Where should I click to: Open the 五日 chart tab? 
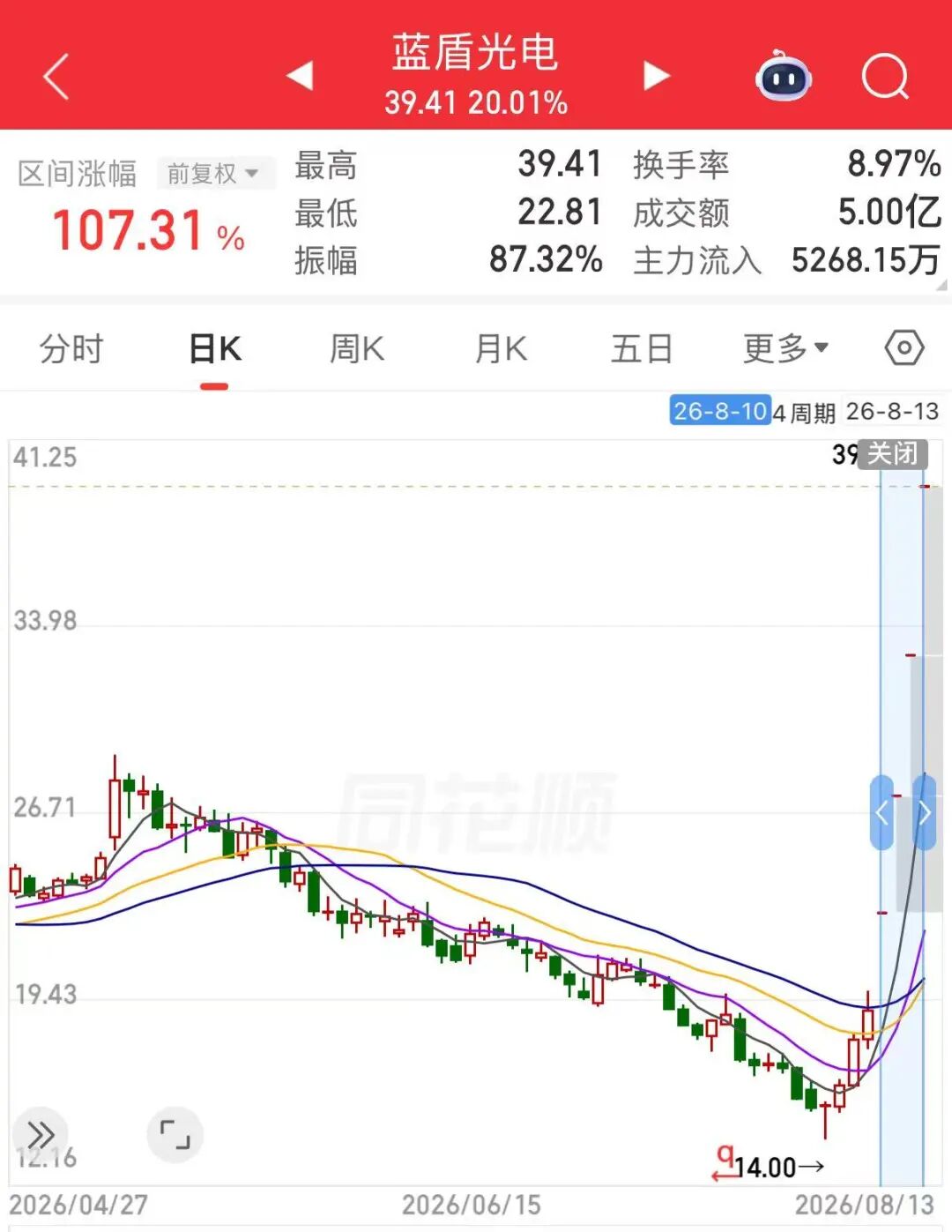point(643,349)
